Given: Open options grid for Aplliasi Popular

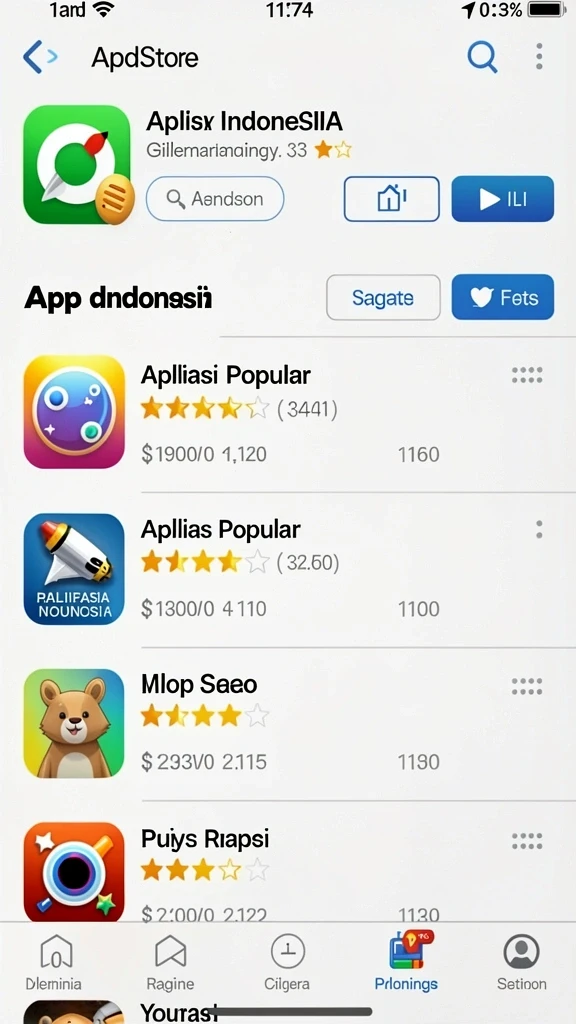Looking at the screenshot, I should pos(527,375).
